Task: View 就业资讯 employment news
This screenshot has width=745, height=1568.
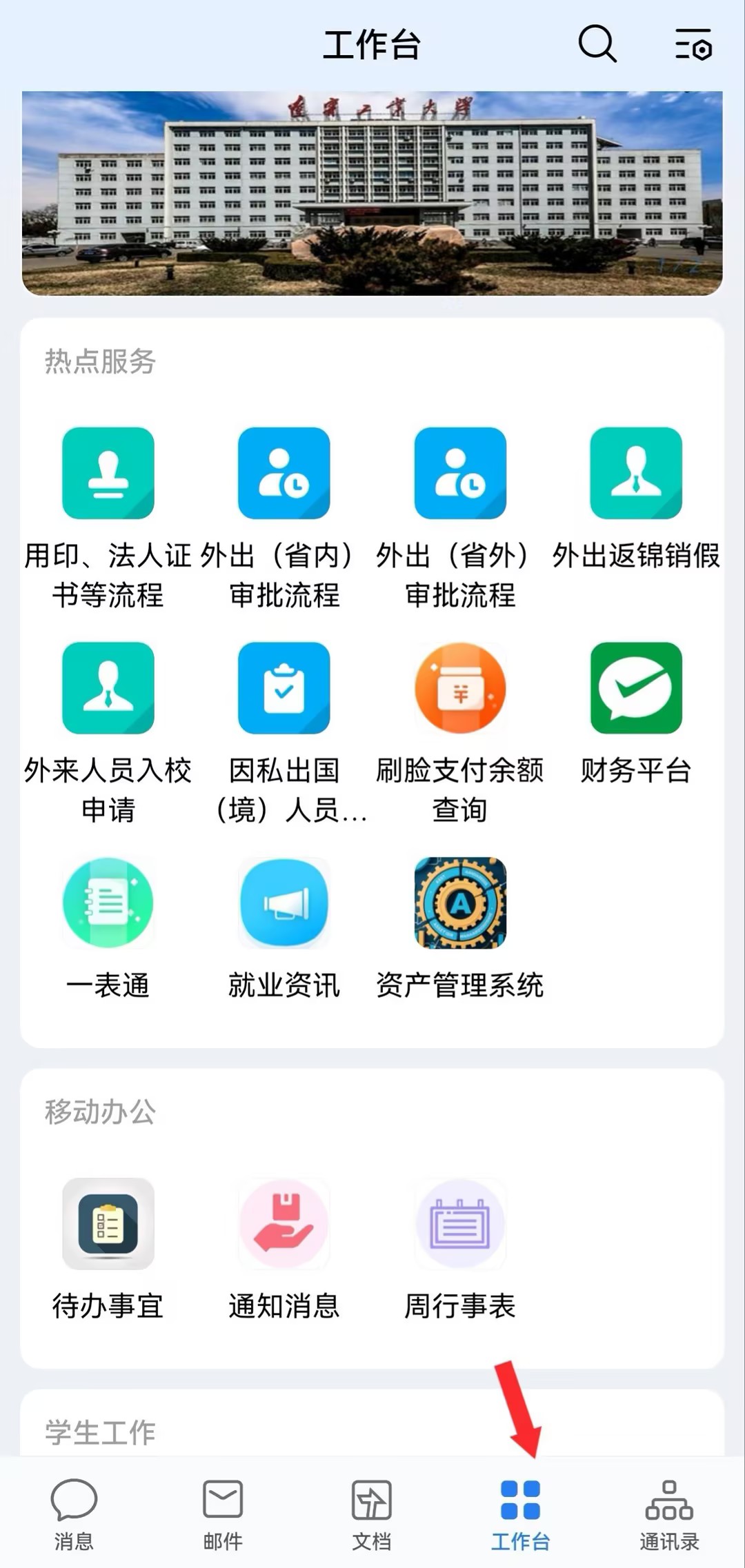Action: (284, 903)
